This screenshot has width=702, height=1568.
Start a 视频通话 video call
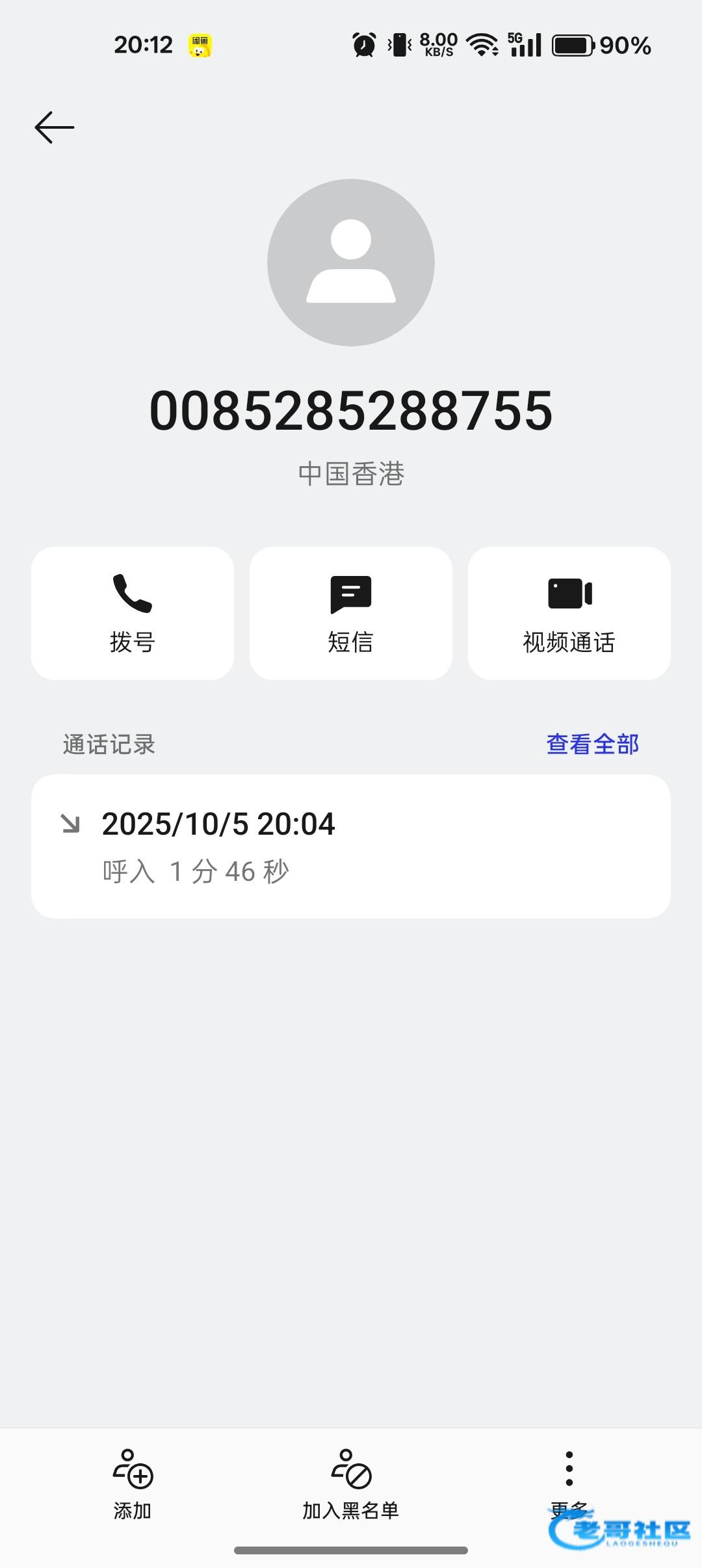tap(569, 613)
